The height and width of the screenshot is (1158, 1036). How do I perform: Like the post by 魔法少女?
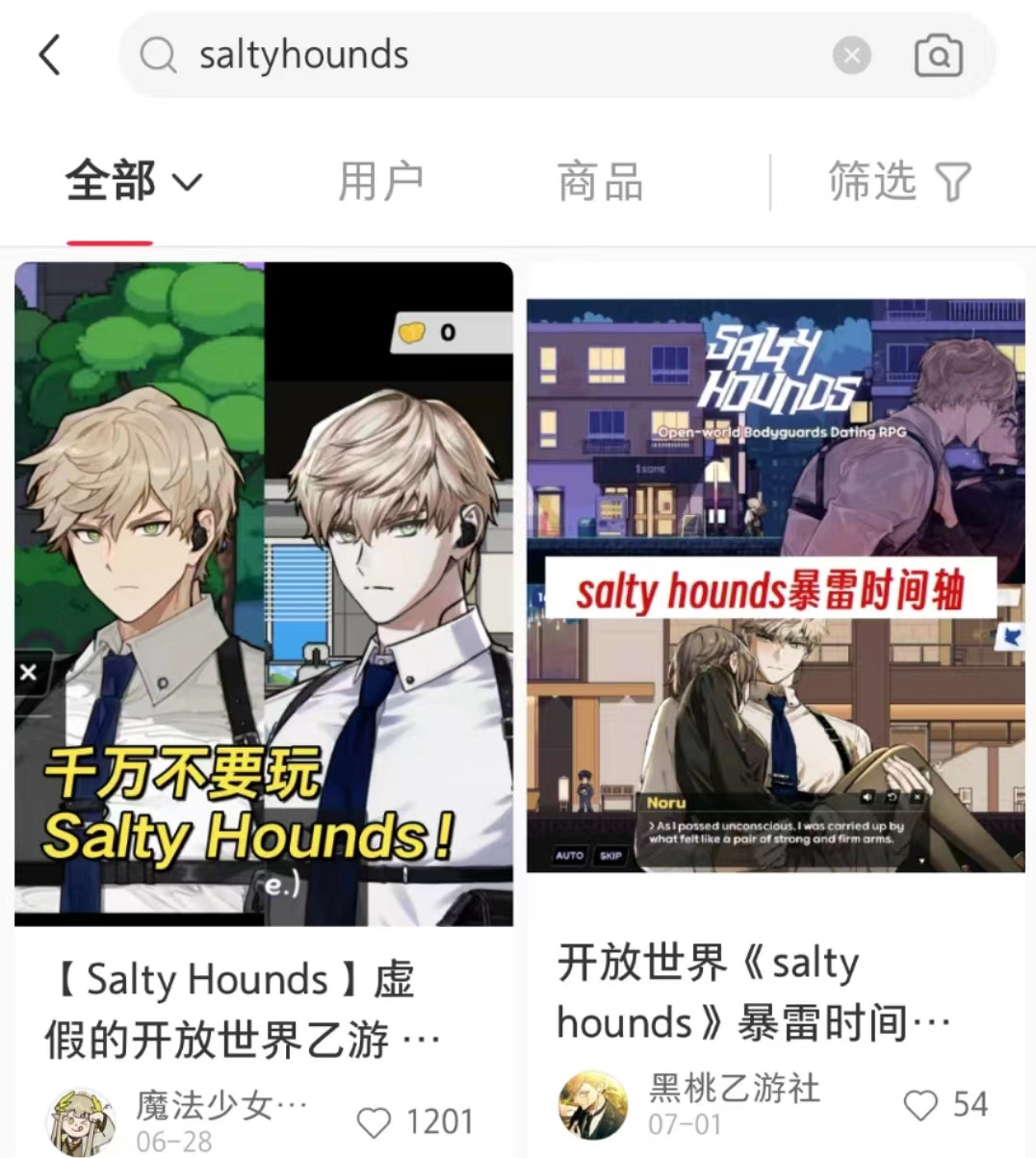click(375, 1122)
